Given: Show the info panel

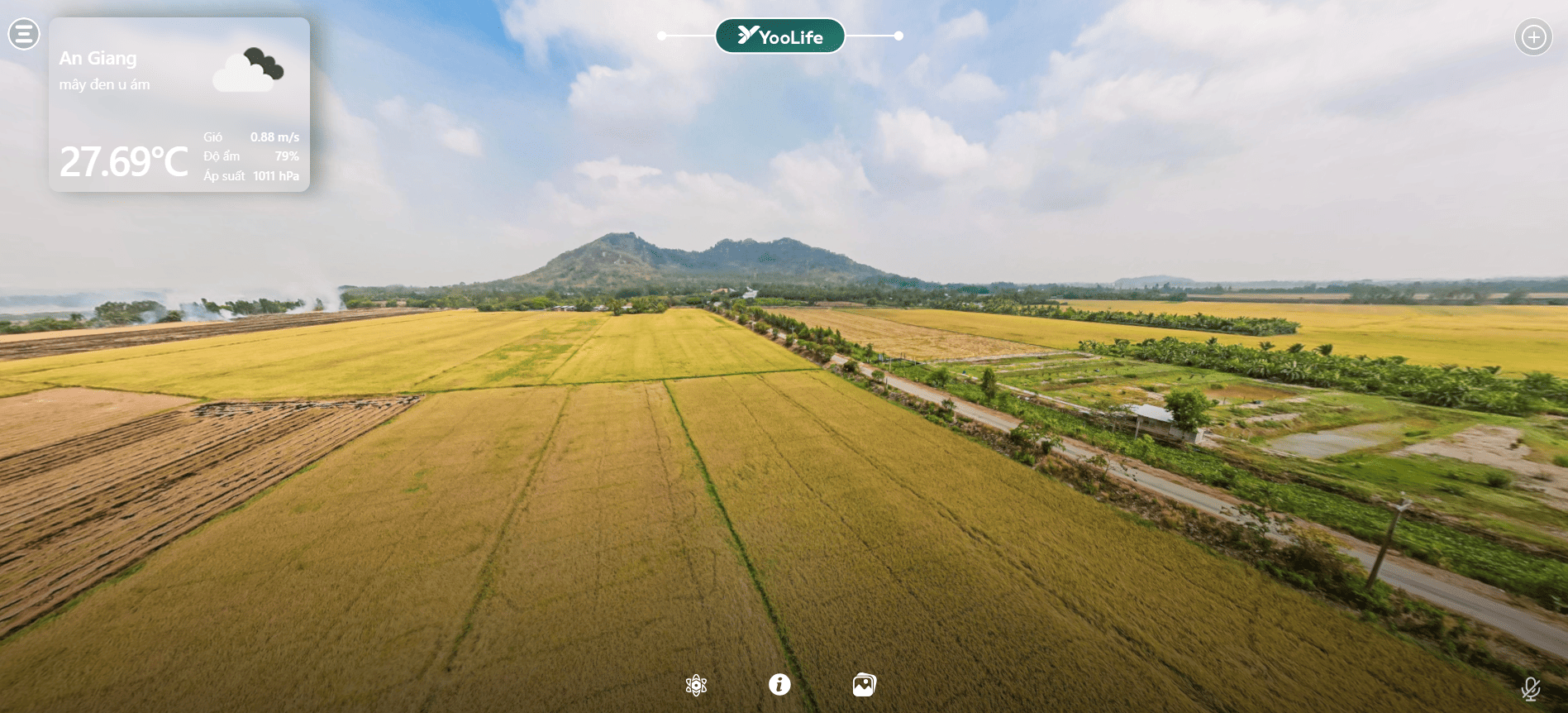Looking at the screenshot, I should (779, 685).
